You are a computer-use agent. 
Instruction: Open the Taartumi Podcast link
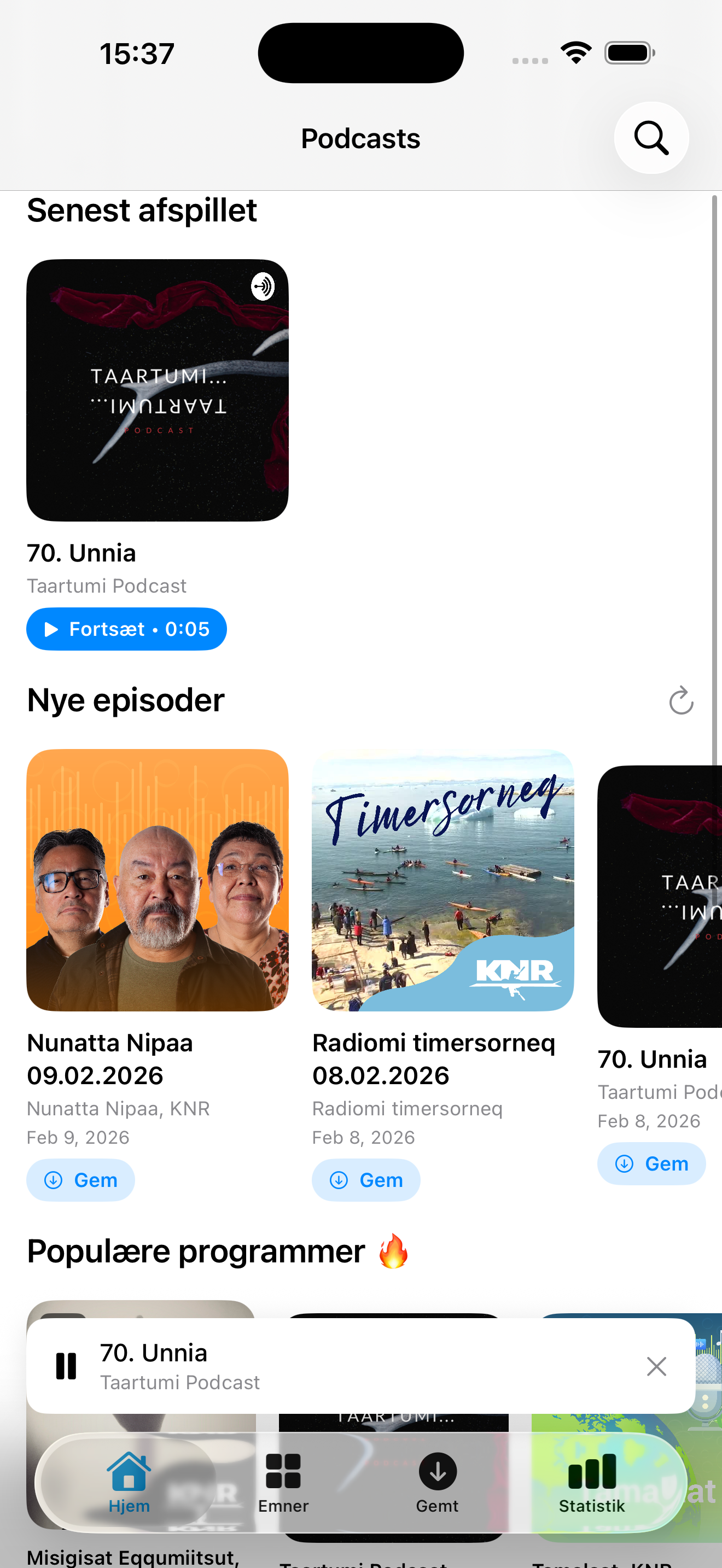click(107, 585)
